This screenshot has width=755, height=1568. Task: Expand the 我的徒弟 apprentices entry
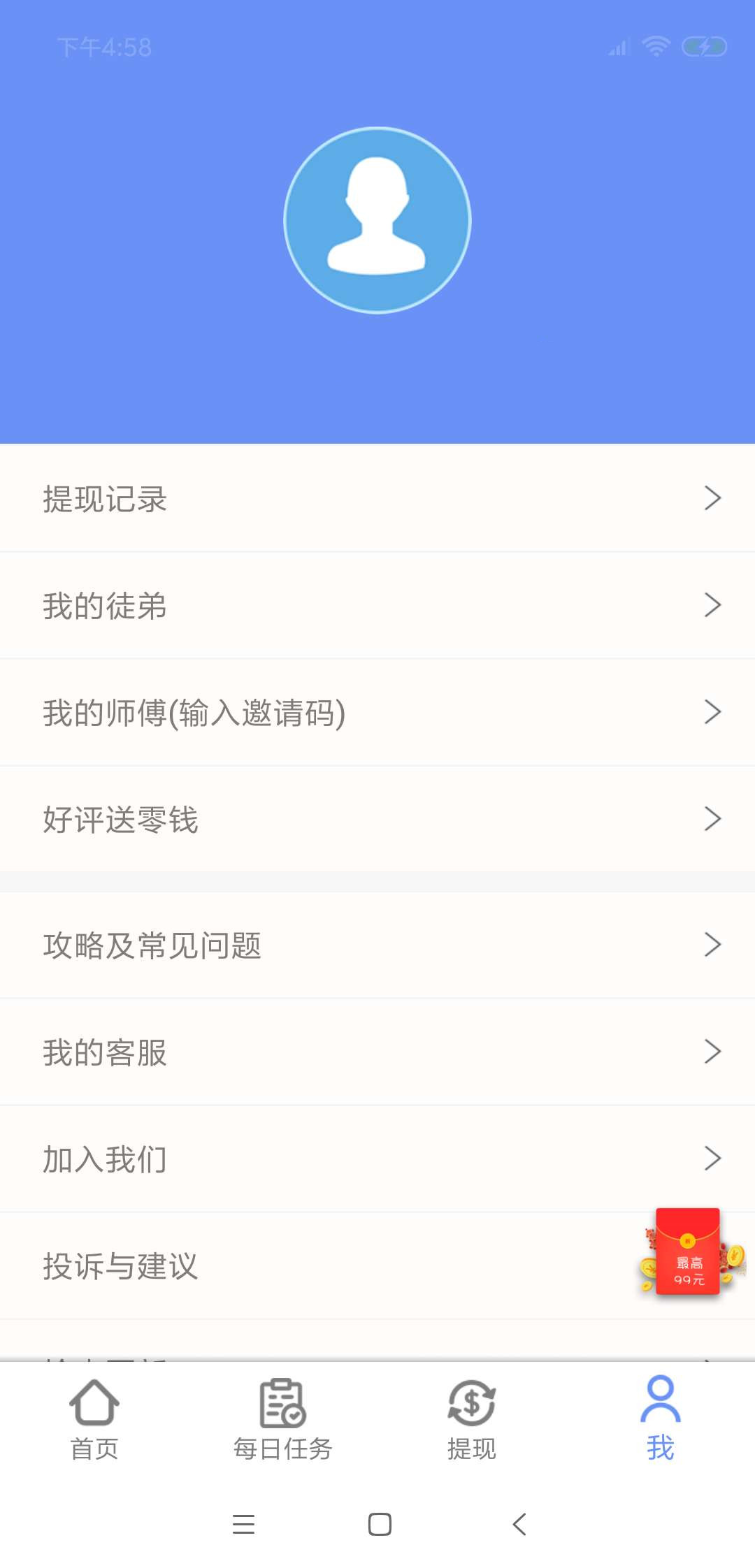[377, 605]
